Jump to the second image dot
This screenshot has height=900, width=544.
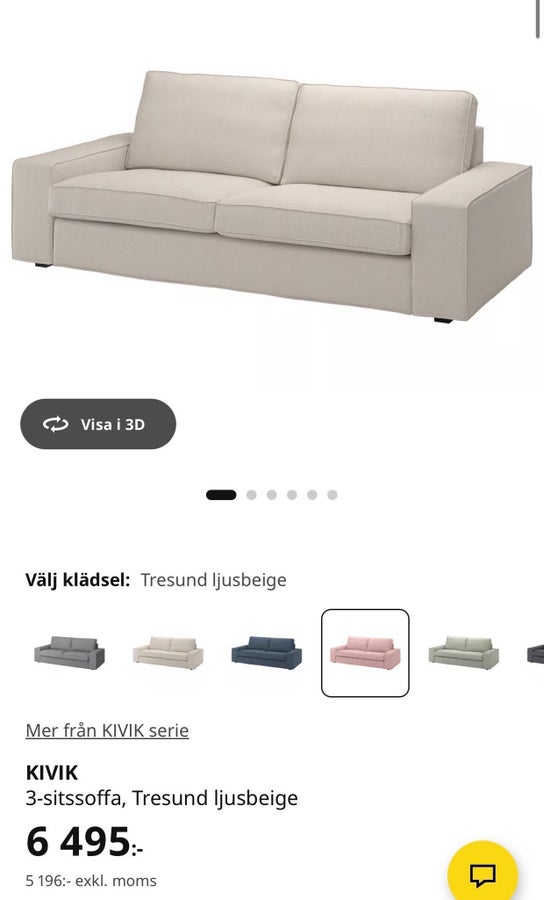tap(251, 495)
